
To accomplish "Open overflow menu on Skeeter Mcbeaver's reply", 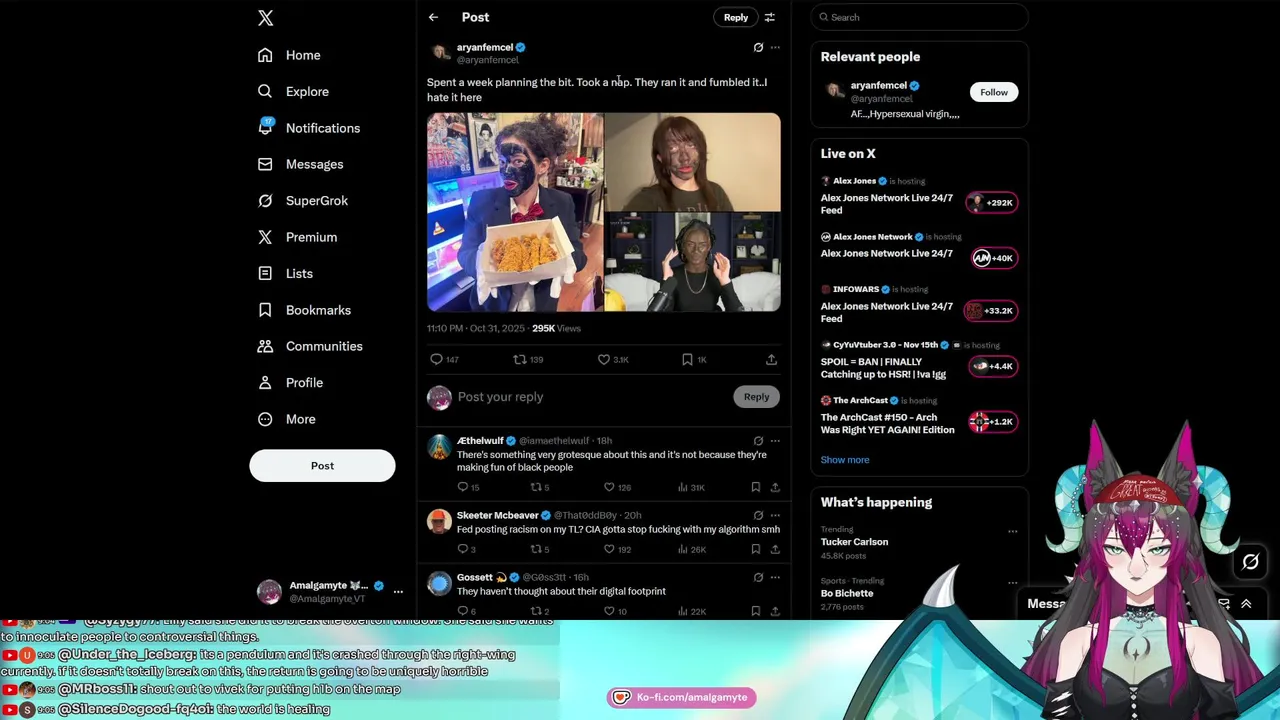I will (x=775, y=515).
